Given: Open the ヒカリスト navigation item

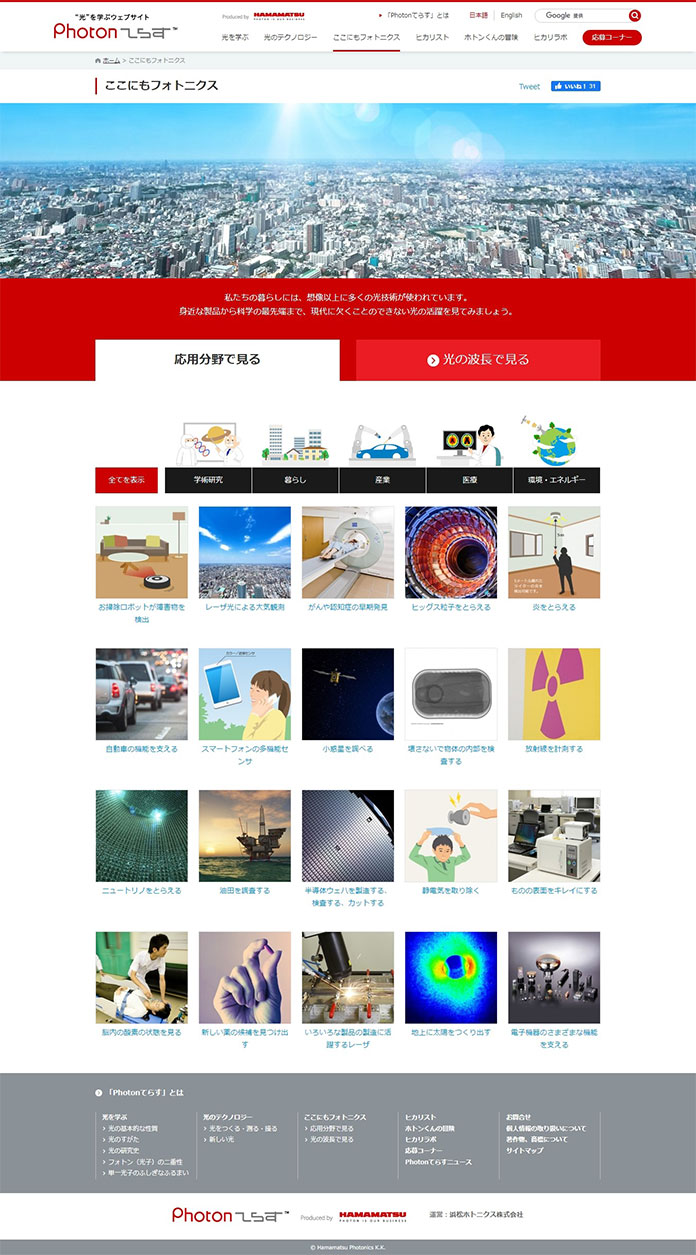Looking at the screenshot, I should (x=433, y=37).
